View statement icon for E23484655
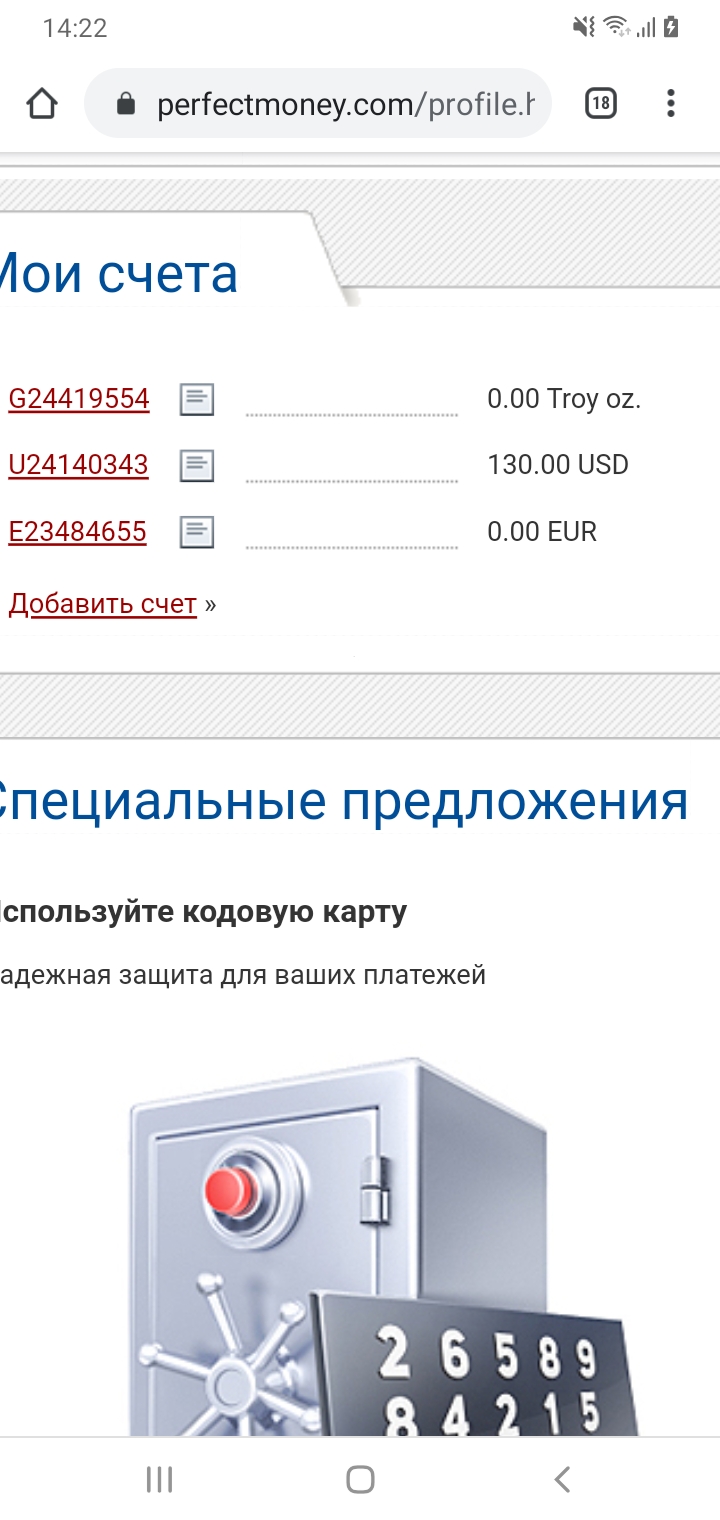The image size is (720, 1520). [x=197, y=532]
